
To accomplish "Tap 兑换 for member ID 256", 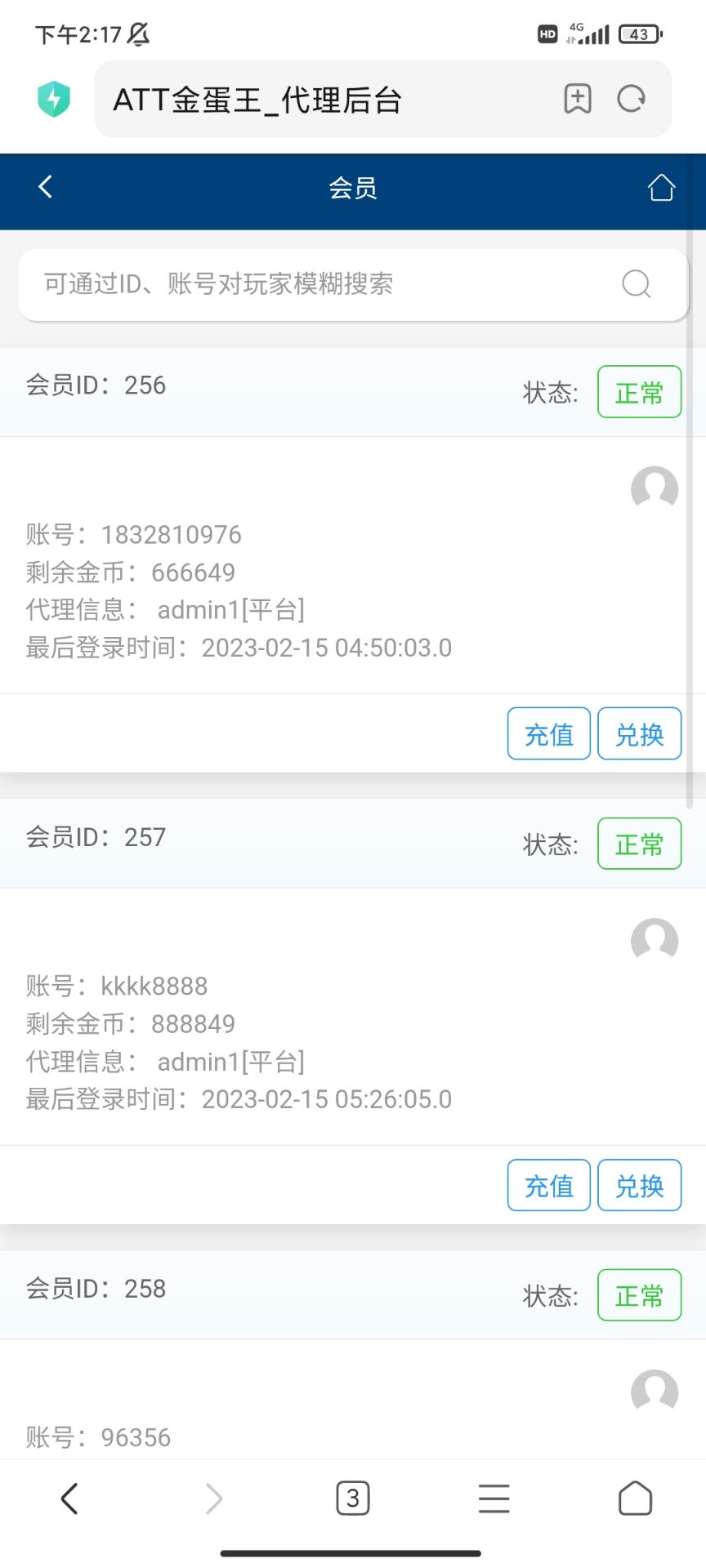I will coord(639,733).
